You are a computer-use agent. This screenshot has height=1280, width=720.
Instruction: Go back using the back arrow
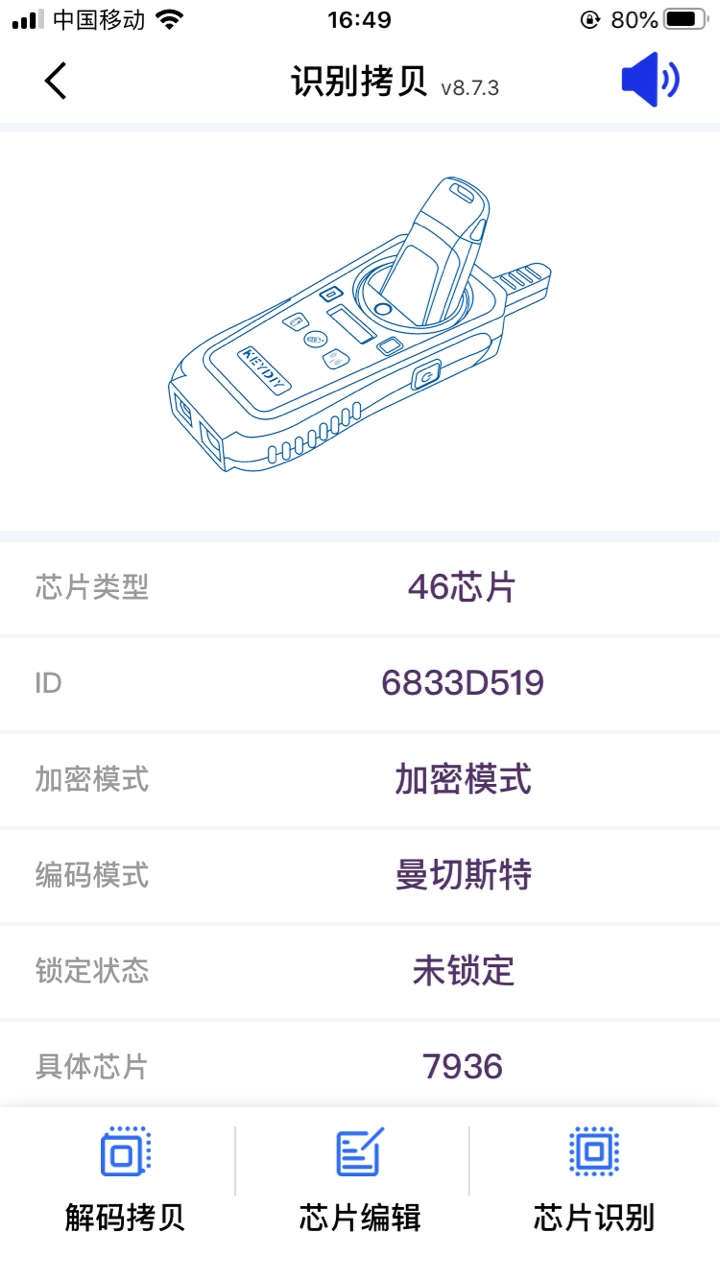pyautogui.click(x=56, y=80)
